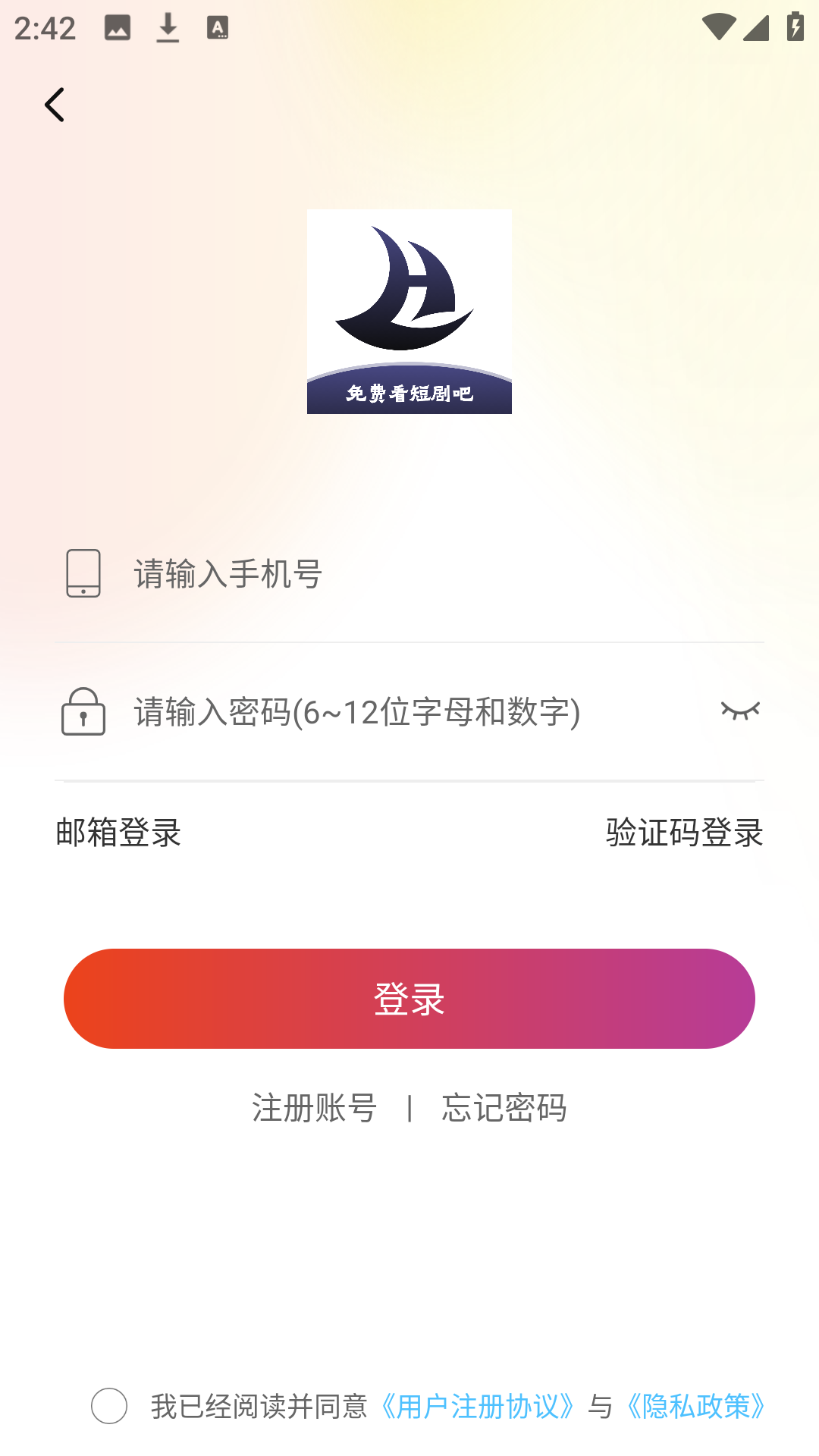Image resolution: width=819 pixels, height=1456 pixels.
Task: Switch to 验证码登录 code login
Action: click(x=684, y=833)
